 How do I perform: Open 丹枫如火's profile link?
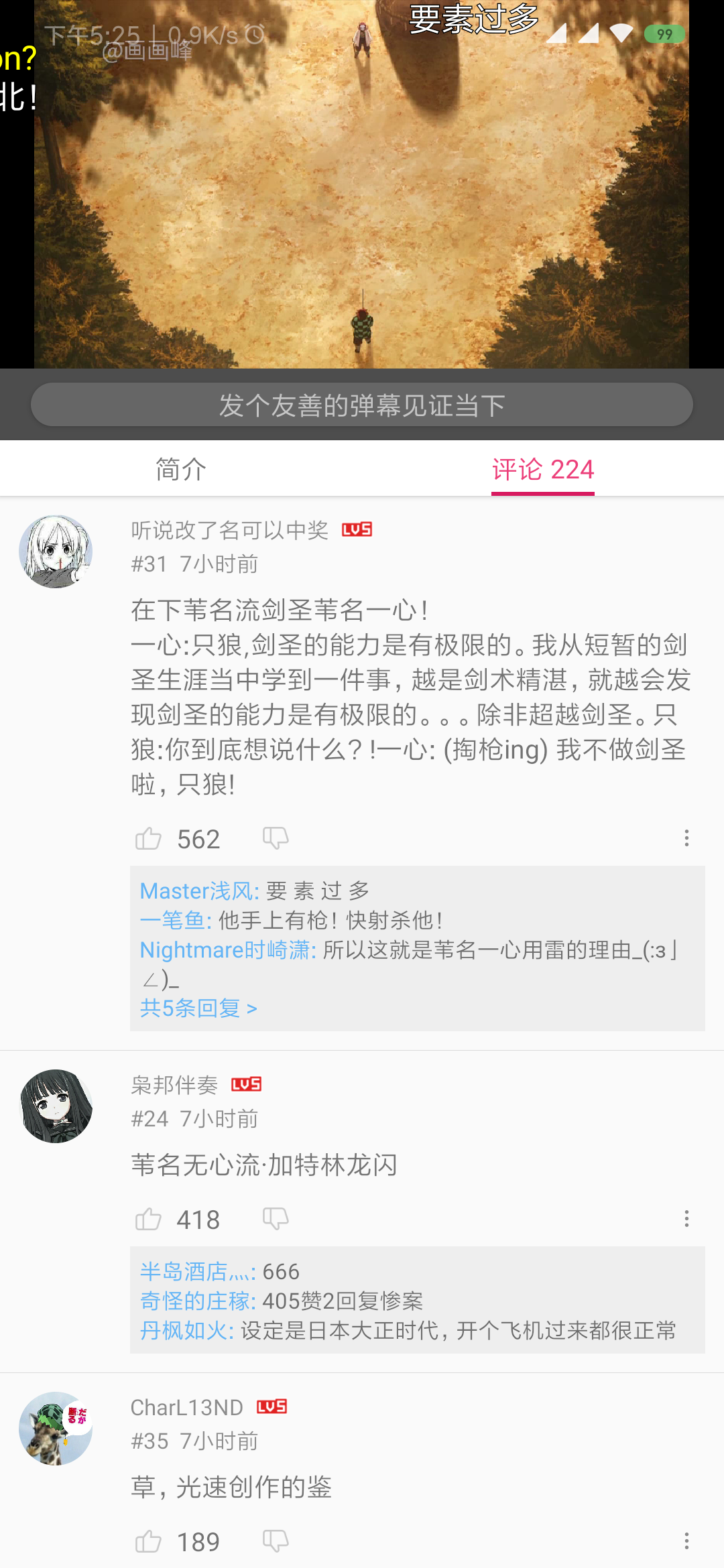pyautogui.click(x=186, y=1330)
